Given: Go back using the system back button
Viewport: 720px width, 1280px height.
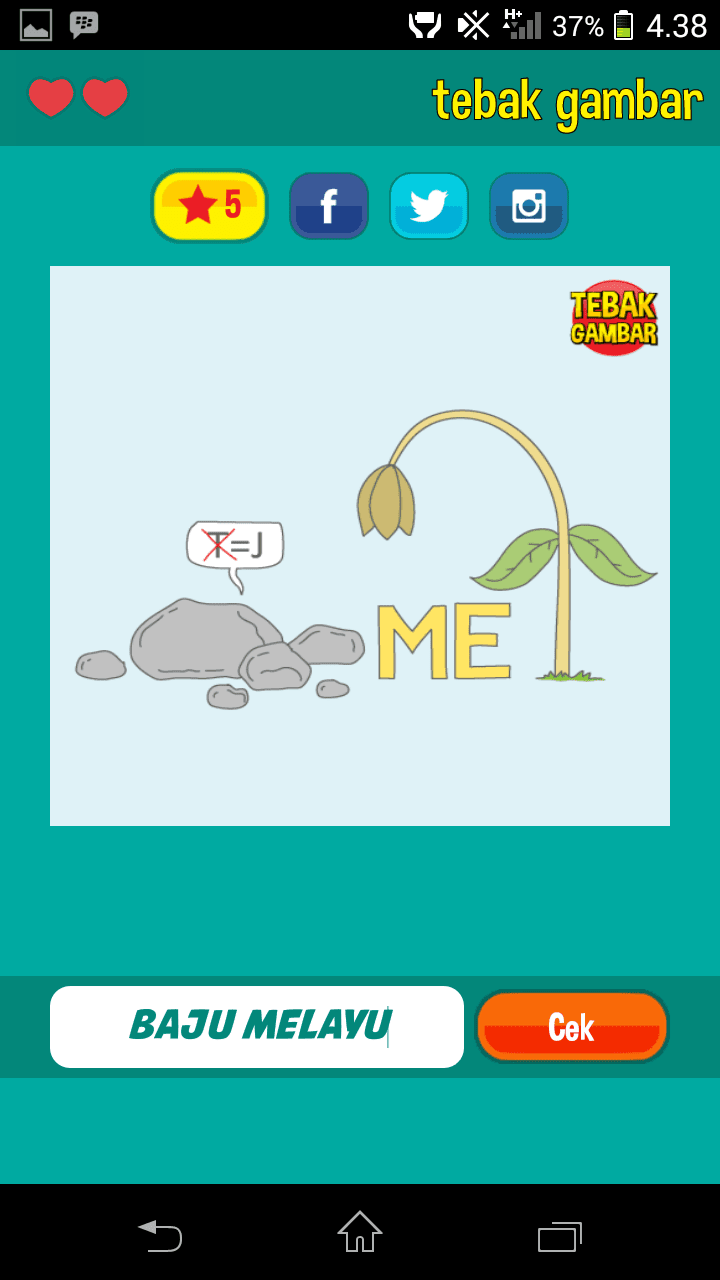Looking at the screenshot, I should (x=160, y=1235).
